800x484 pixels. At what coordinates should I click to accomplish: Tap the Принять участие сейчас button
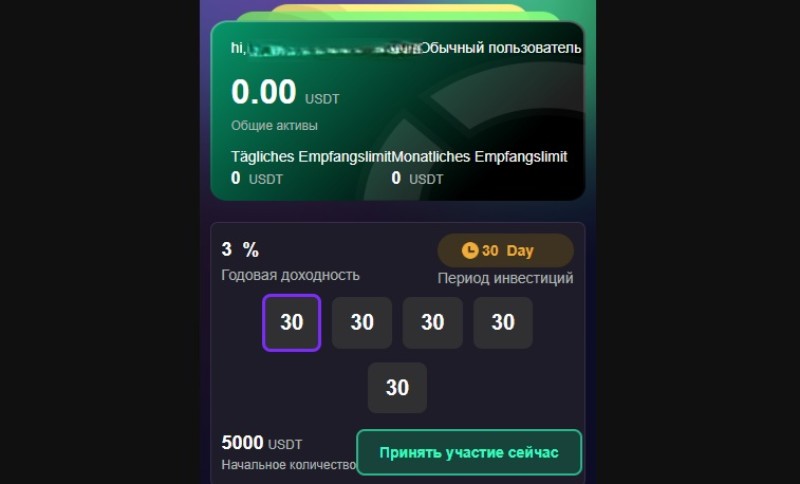pyautogui.click(x=469, y=453)
